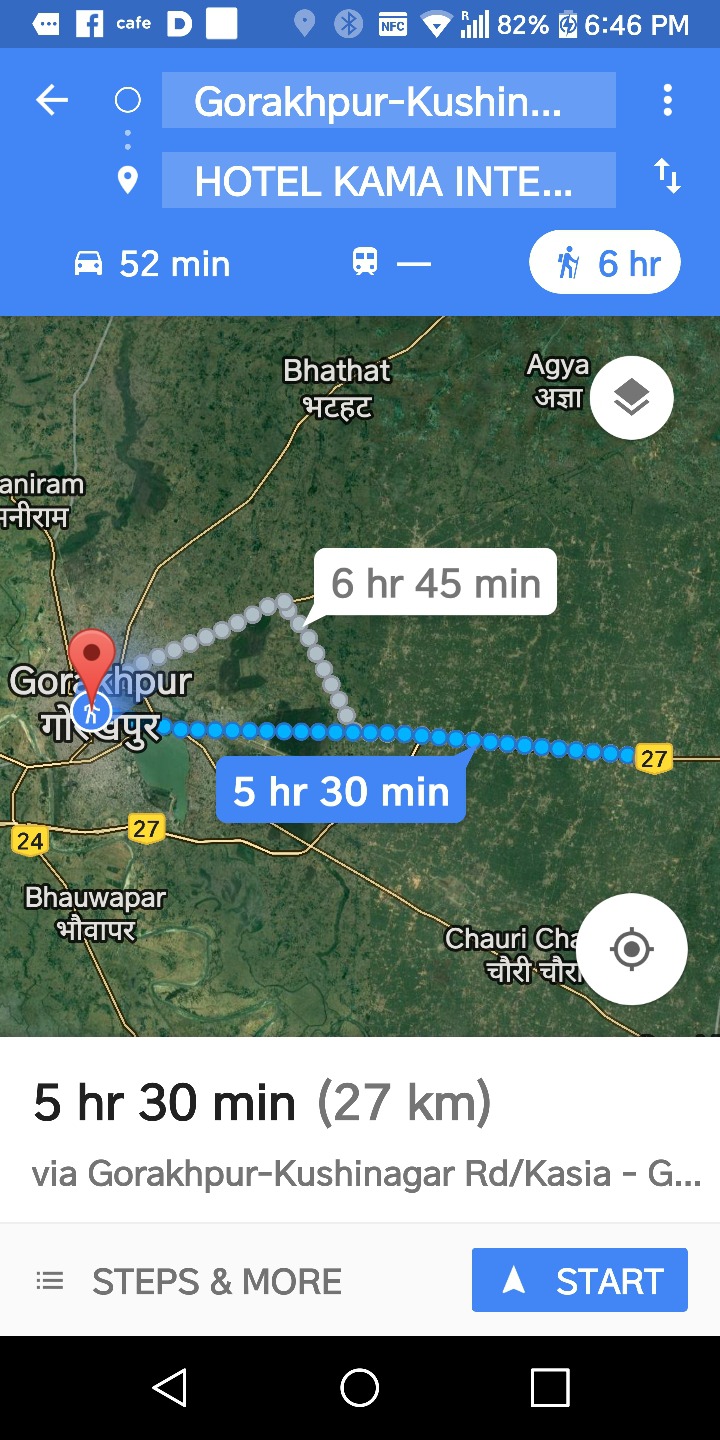Viewport: 720px width, 1440px height.
Task: Start navigation with the START button
Action: click(x=579, y=1280)
